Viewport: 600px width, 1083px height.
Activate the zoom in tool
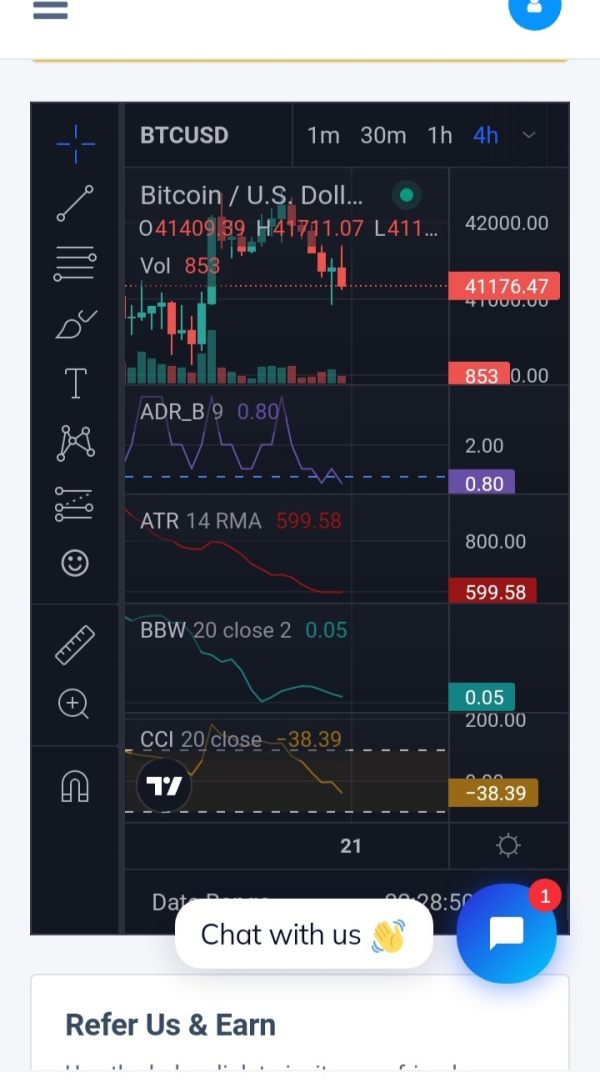pyautogui.click(x=74, y=705)
